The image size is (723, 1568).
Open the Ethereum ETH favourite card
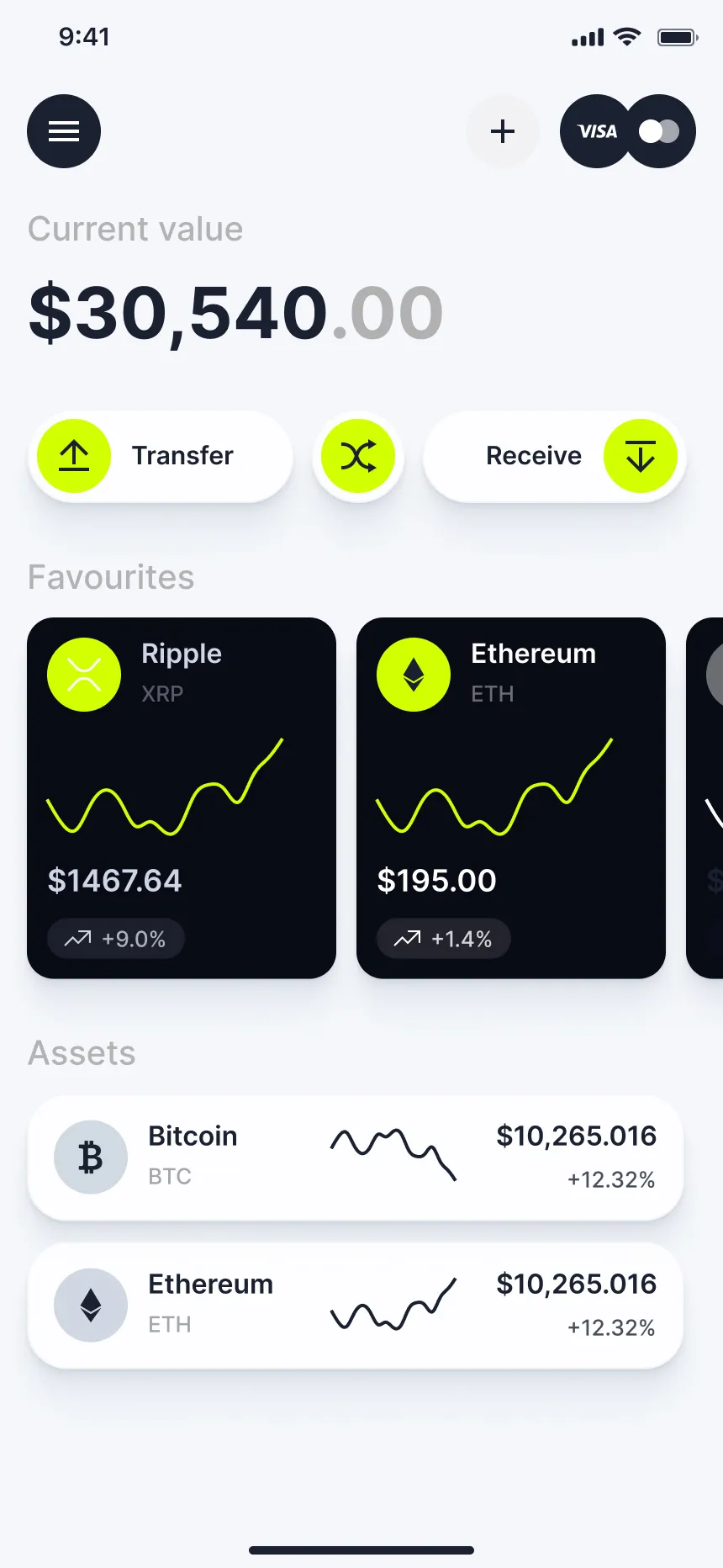[x=511, y=797]
